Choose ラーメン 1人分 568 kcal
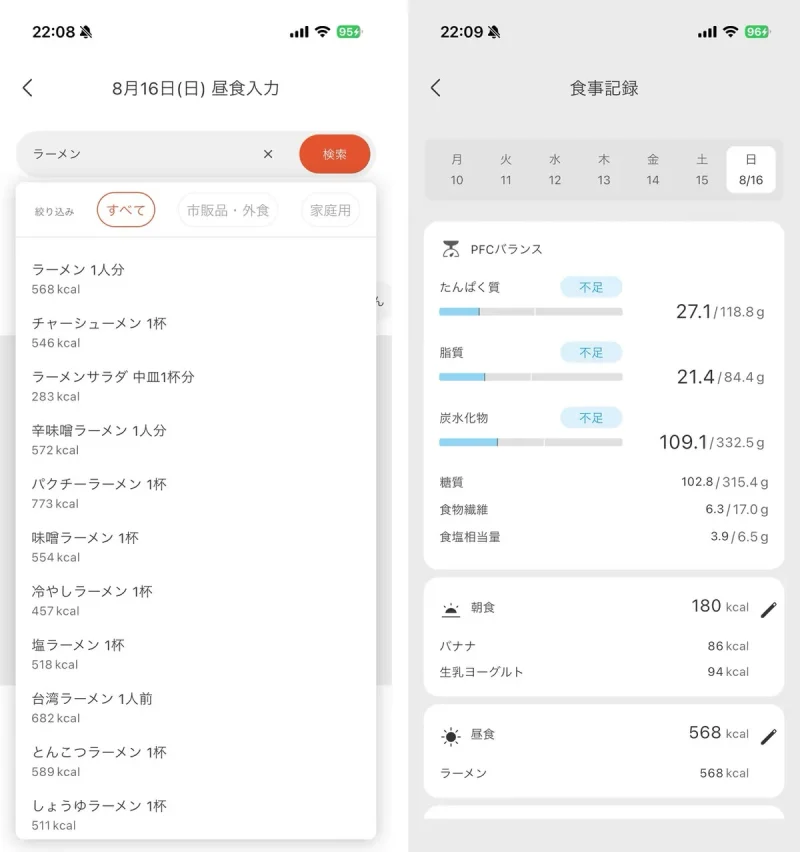The height and width of the screenshot is (852, 800). 196,279
